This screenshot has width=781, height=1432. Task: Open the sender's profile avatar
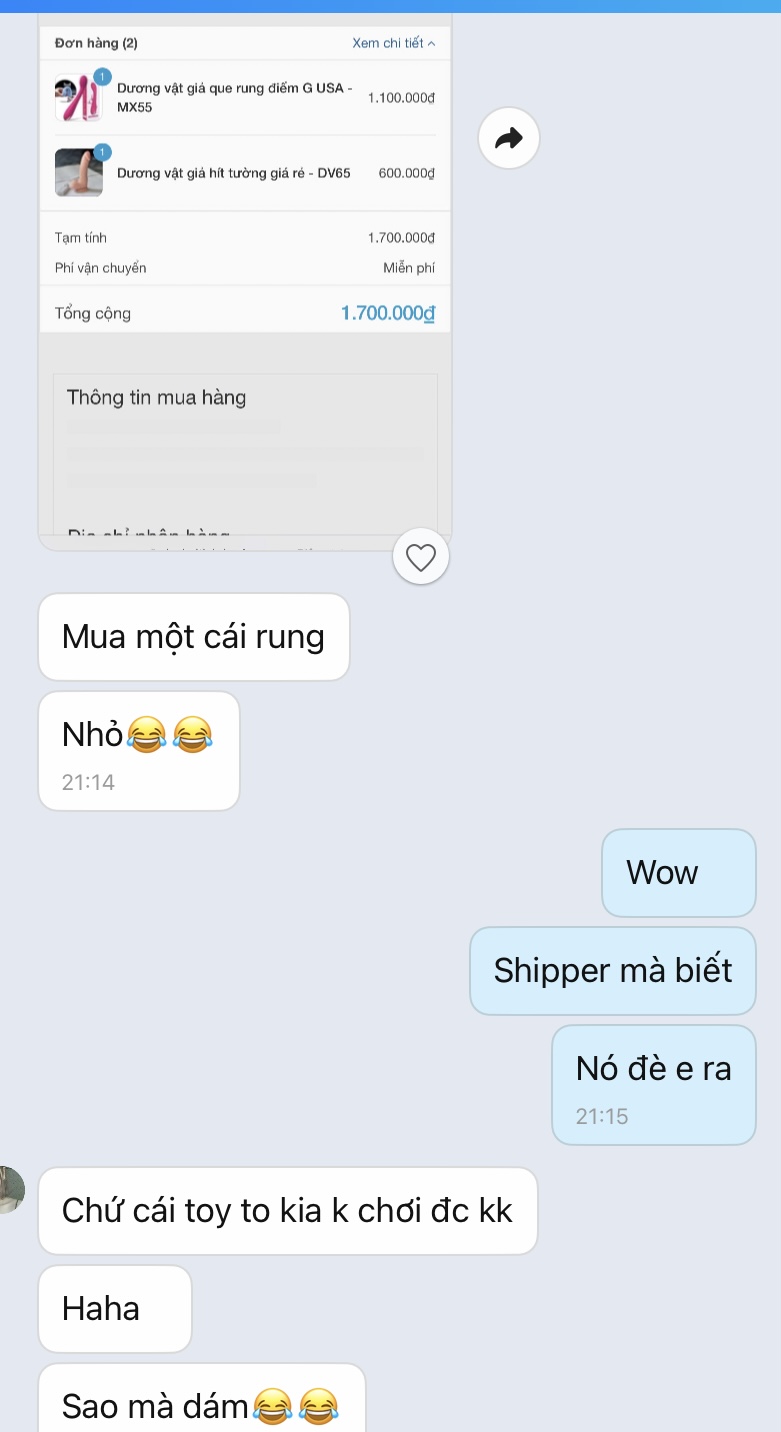point(10,1190)
